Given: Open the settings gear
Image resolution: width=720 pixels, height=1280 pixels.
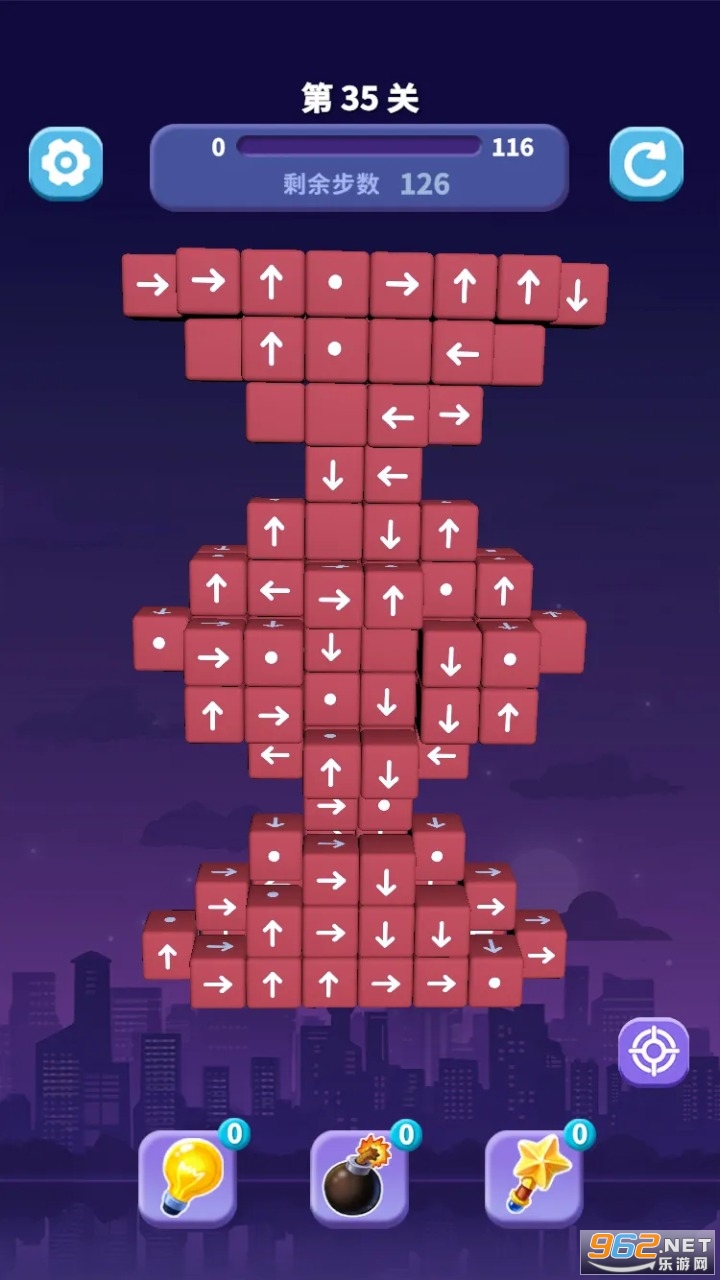Looking at the screenshot, I should point(66,163).
